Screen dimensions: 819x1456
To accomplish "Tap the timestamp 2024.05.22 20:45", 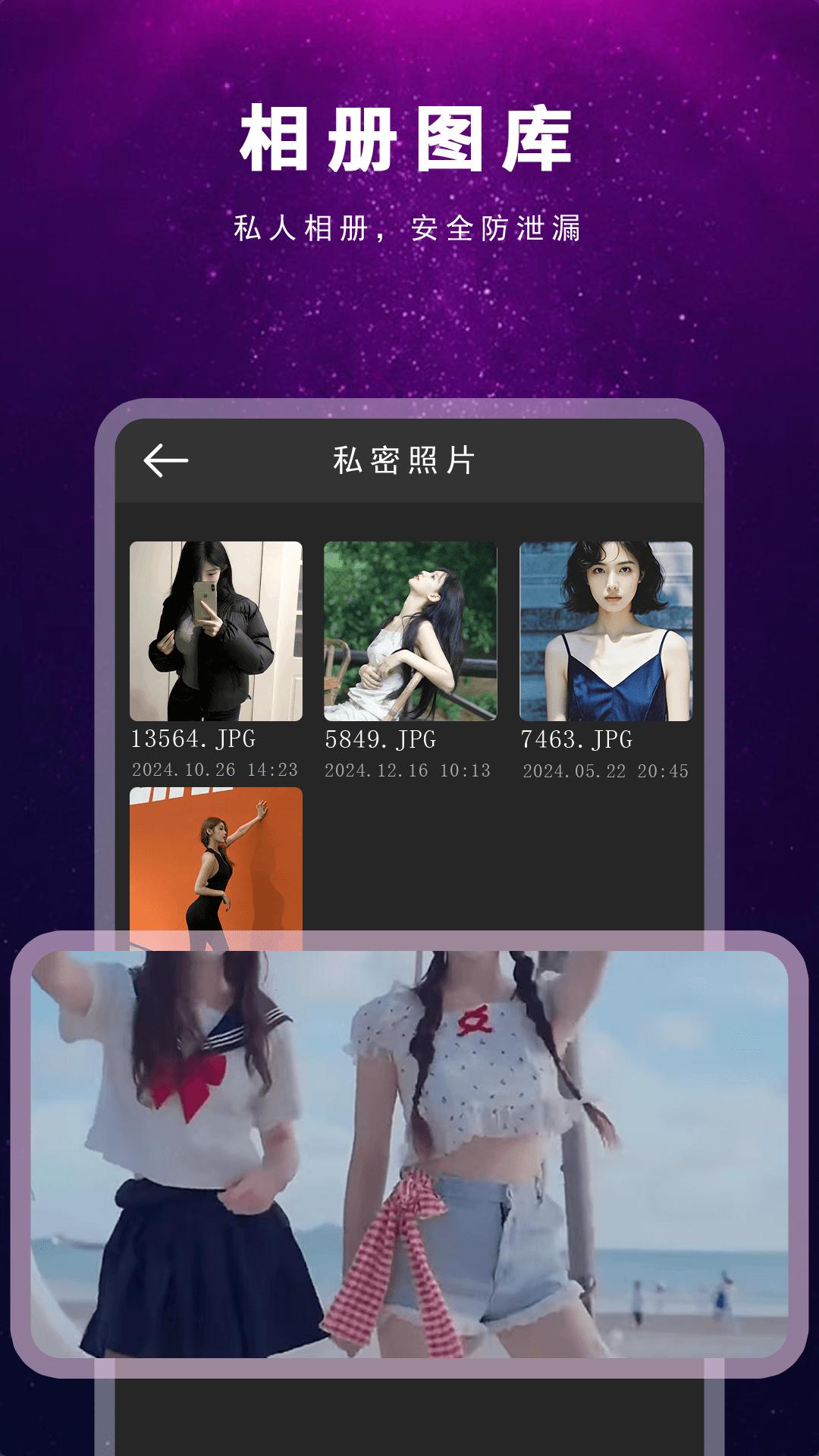I will click(x=604, y=770).
